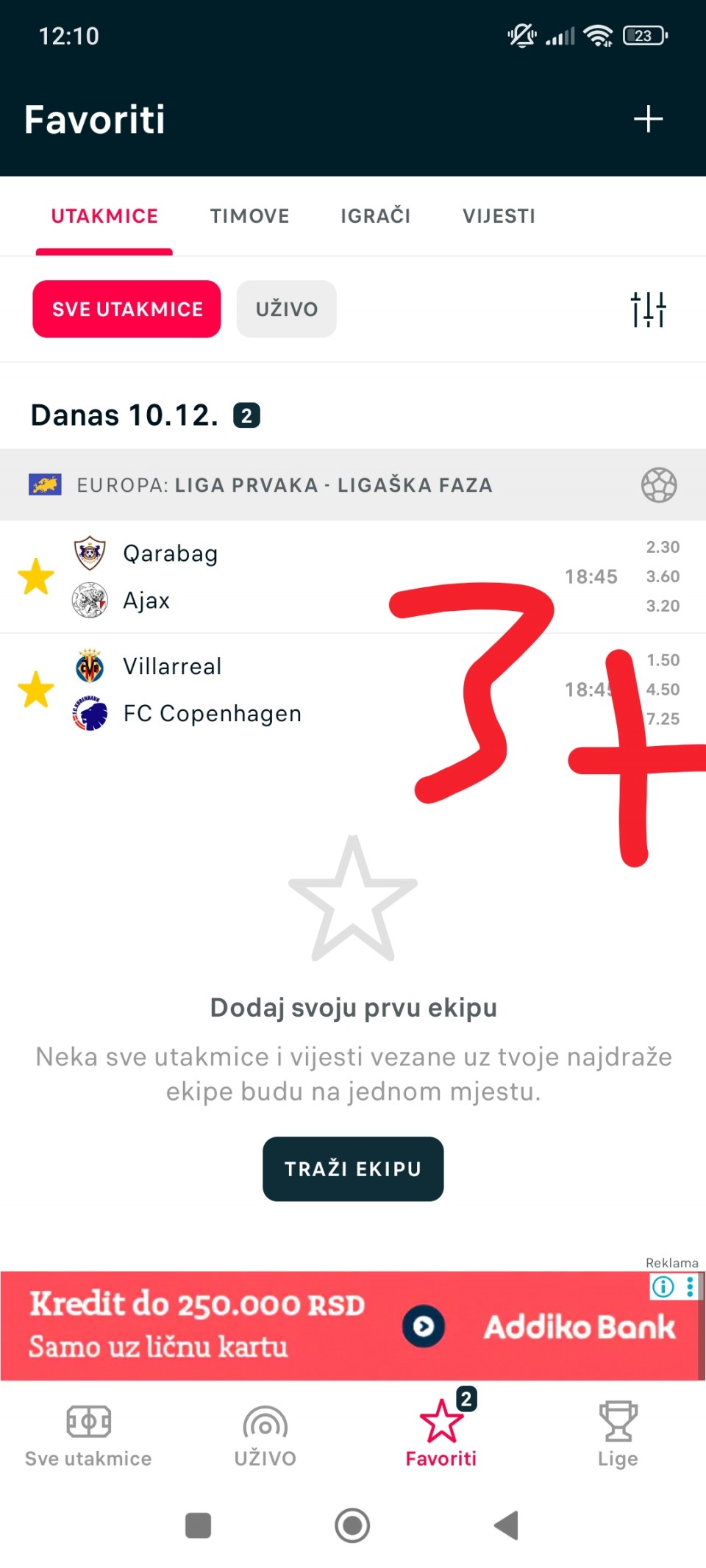Select the UTAKMICE tab
Screen dimensions: 706x1568
point(104,216)
